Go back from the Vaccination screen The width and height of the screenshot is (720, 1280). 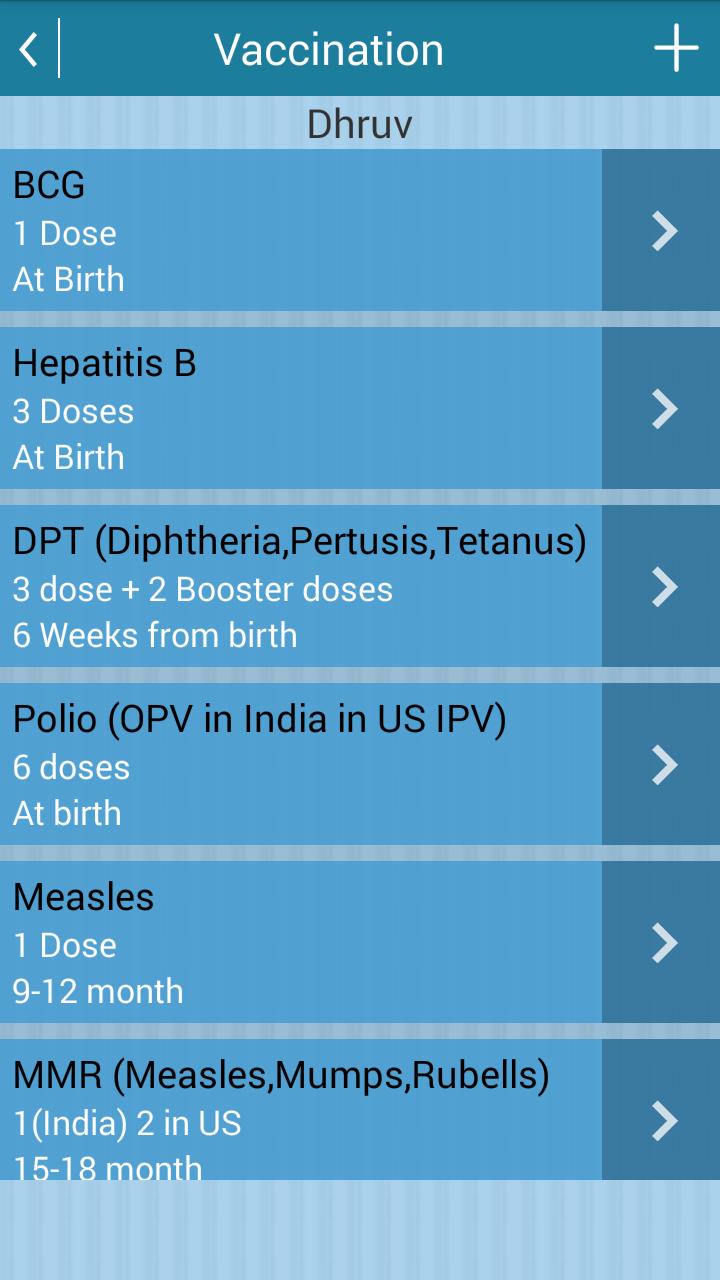coord(30,49)
